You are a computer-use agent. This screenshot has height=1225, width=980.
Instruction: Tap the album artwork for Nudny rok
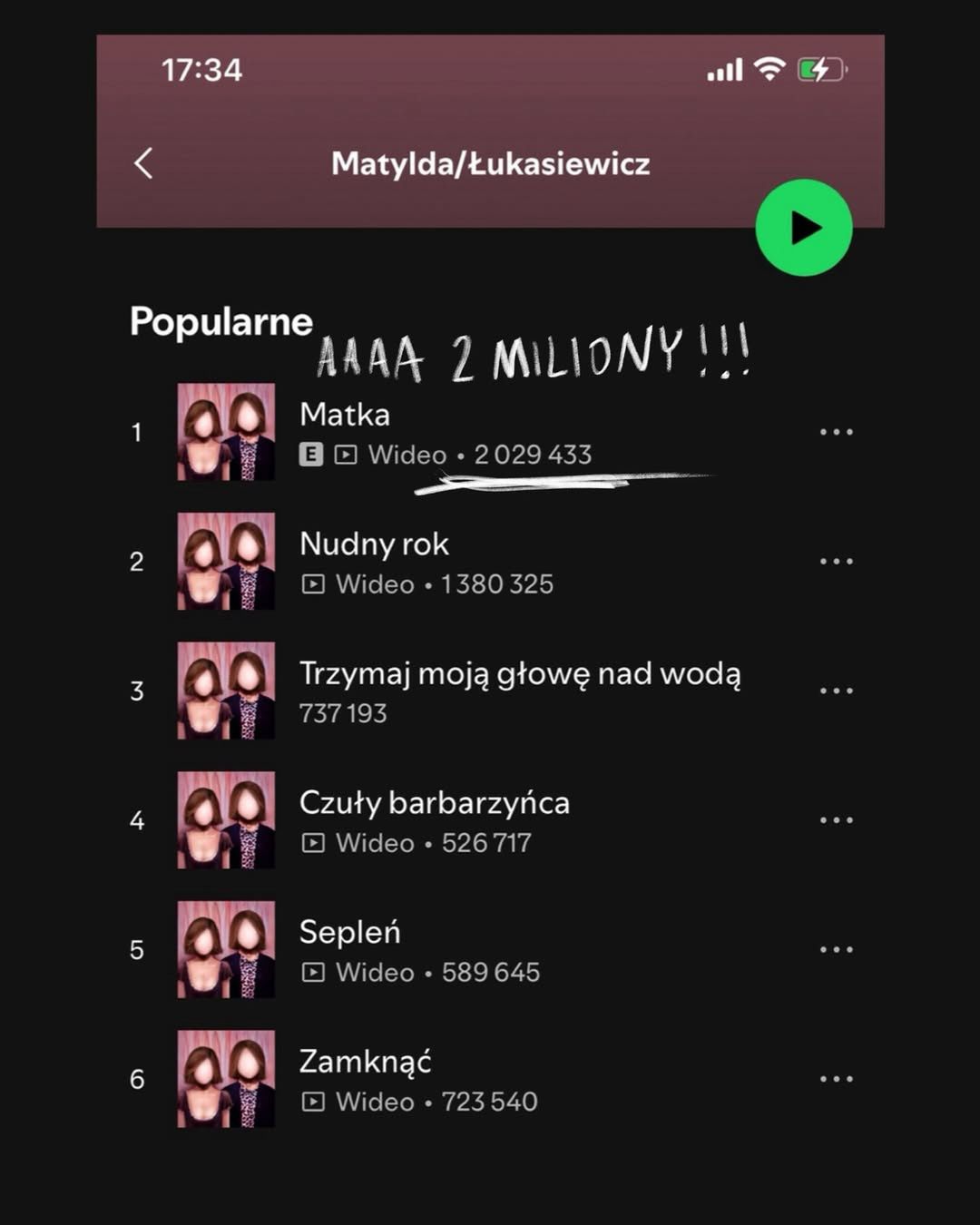click(x=225, y=561)
